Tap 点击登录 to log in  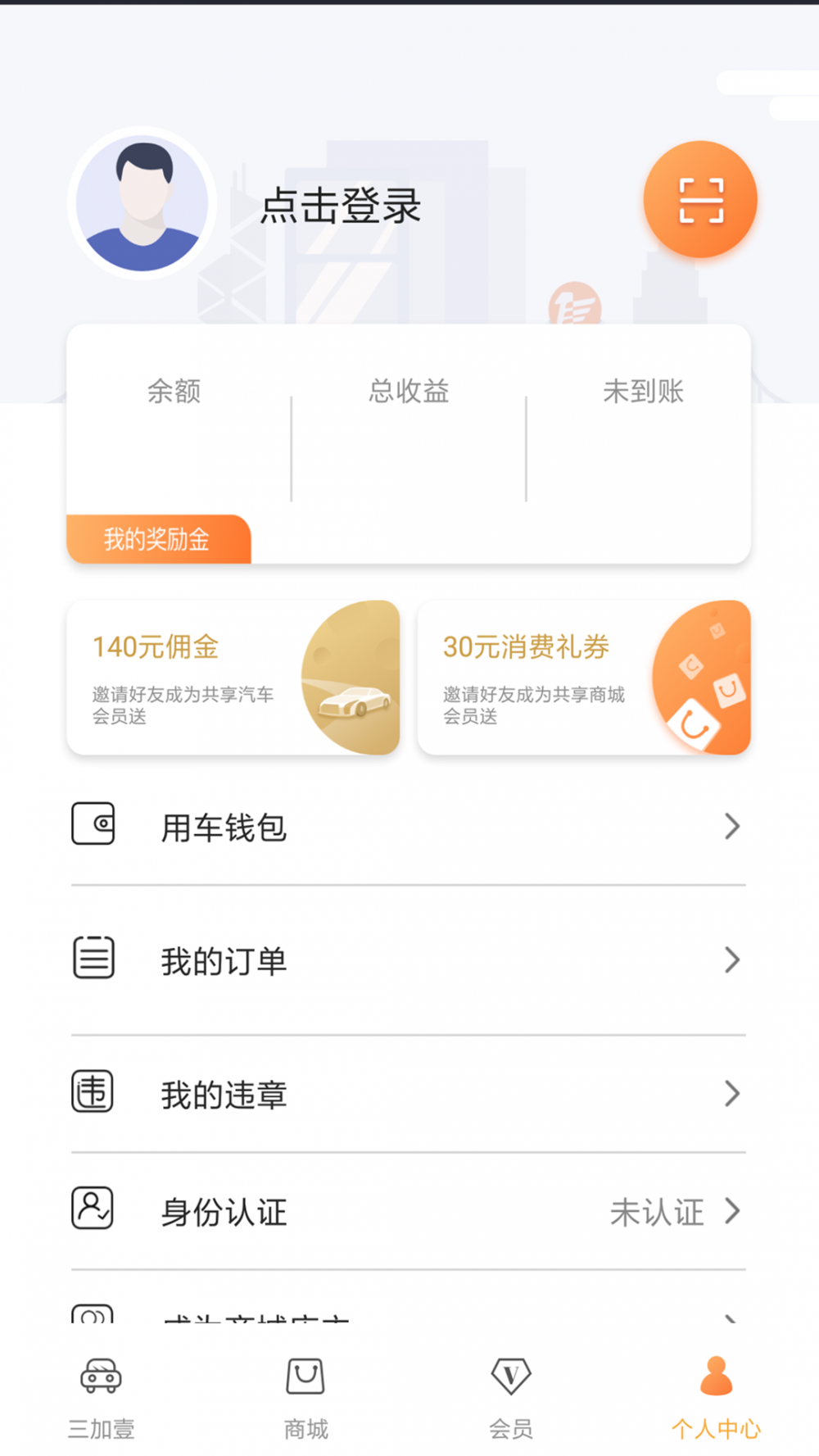(x=341, y=206)
